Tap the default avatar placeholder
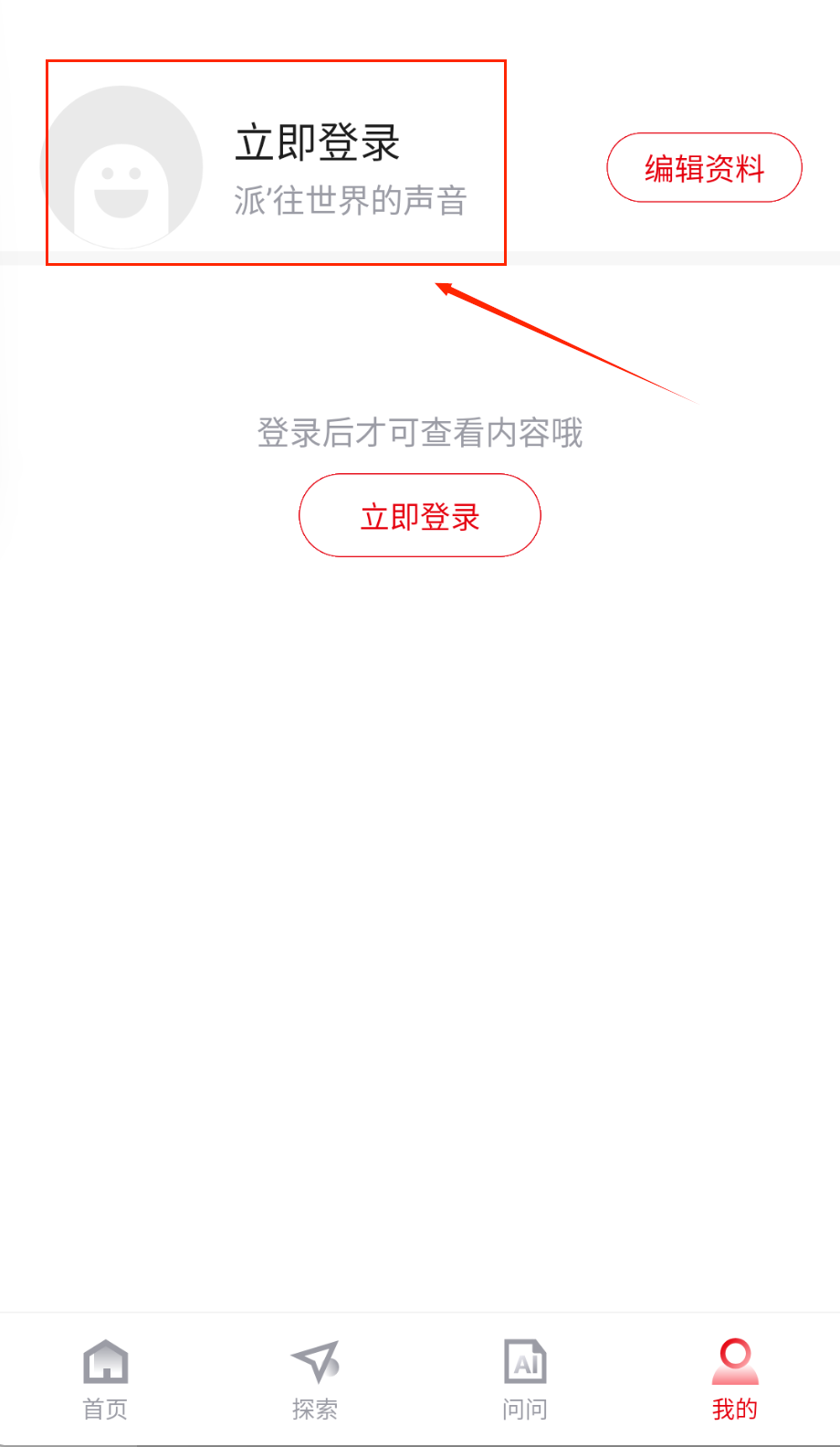 122,167
